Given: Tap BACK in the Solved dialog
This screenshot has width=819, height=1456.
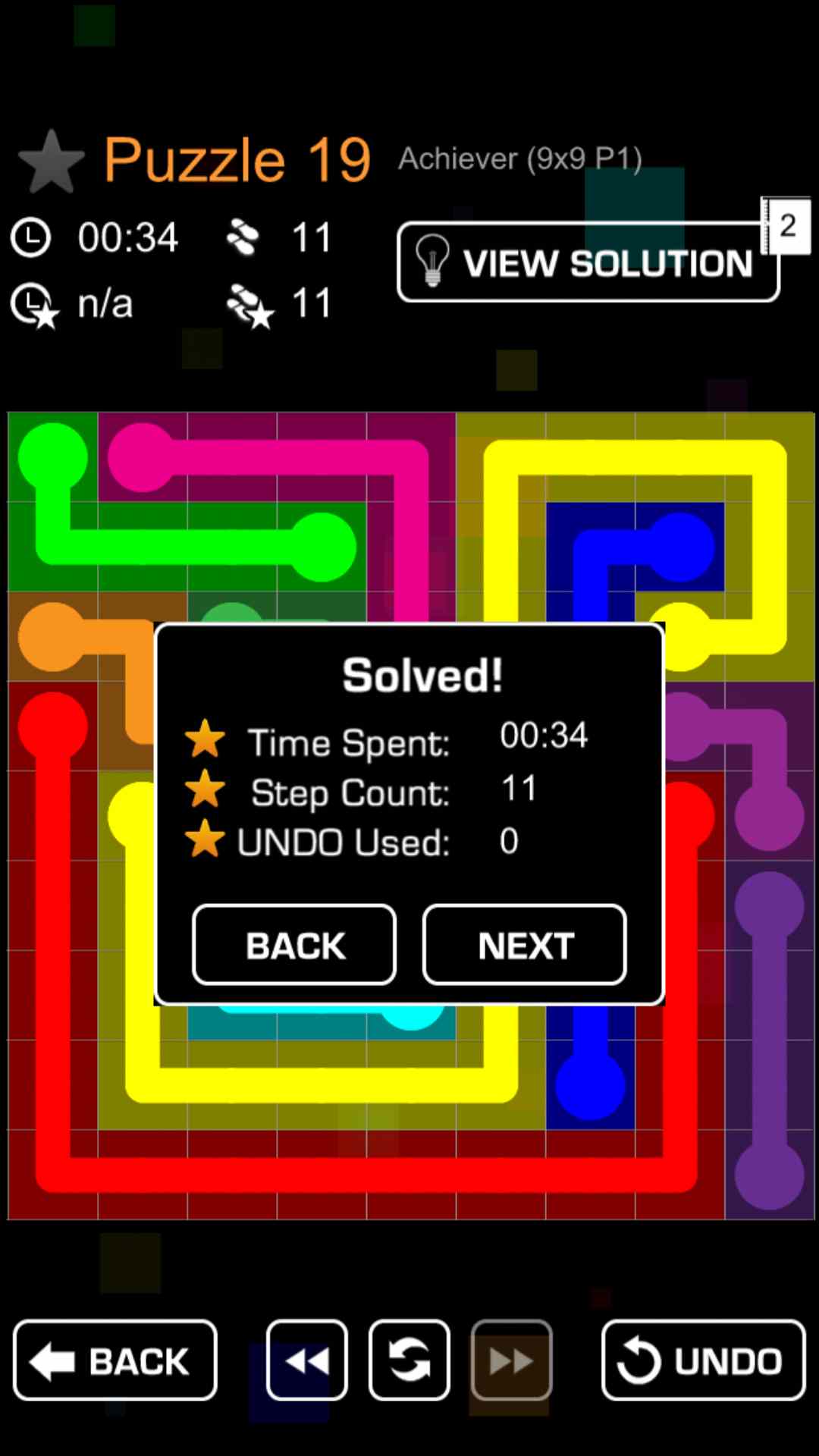Looking at the screenshot, I should (x=294, y=945).
